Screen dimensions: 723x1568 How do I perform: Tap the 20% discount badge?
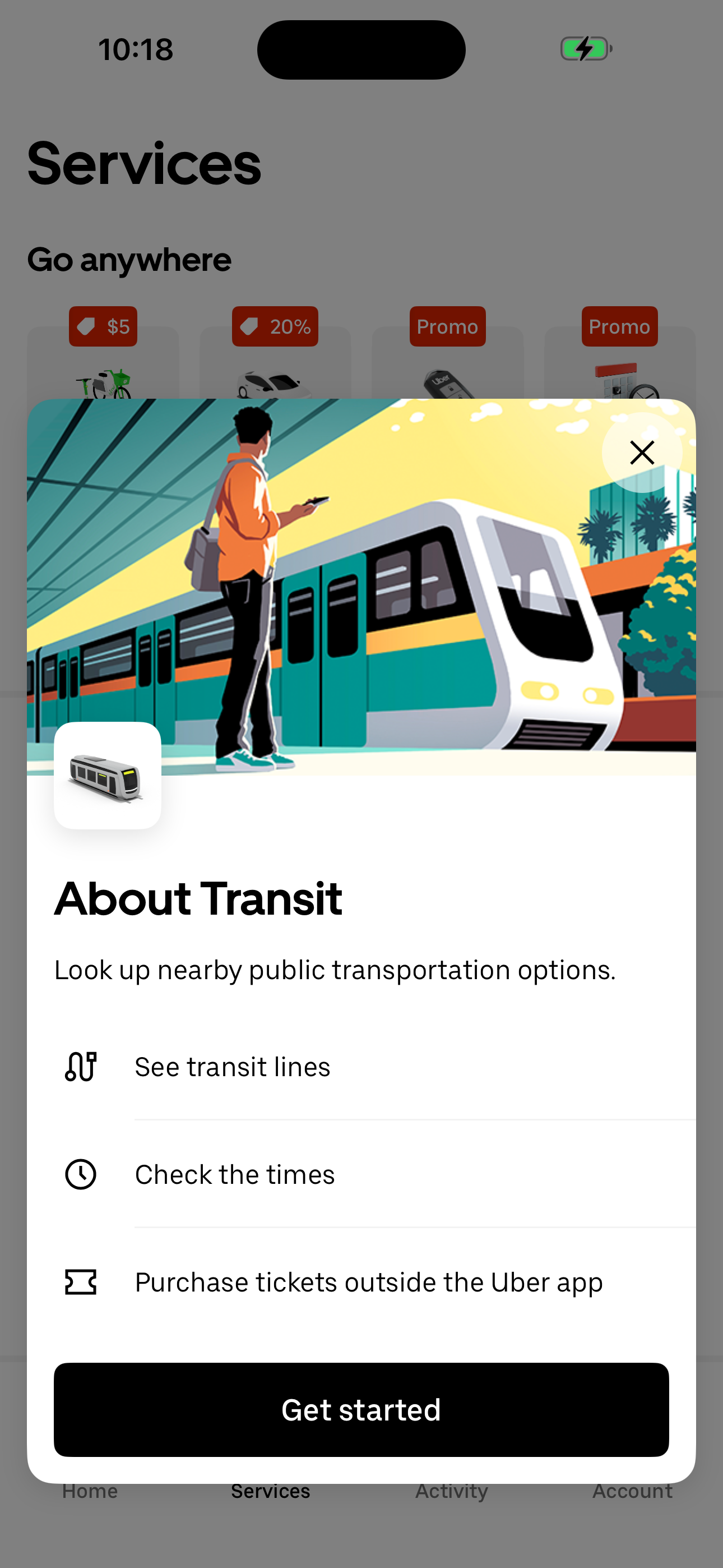pyautogui.click(x=275, y=326)
